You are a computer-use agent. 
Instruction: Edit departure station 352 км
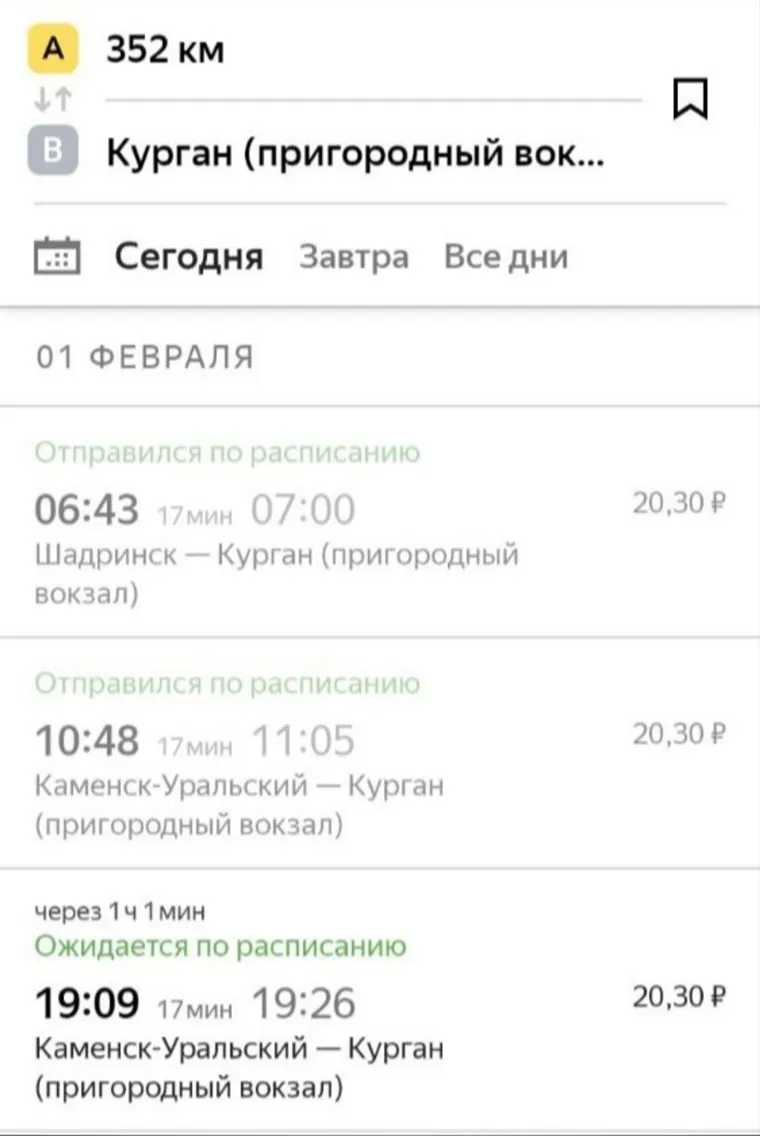pos(165,48)
